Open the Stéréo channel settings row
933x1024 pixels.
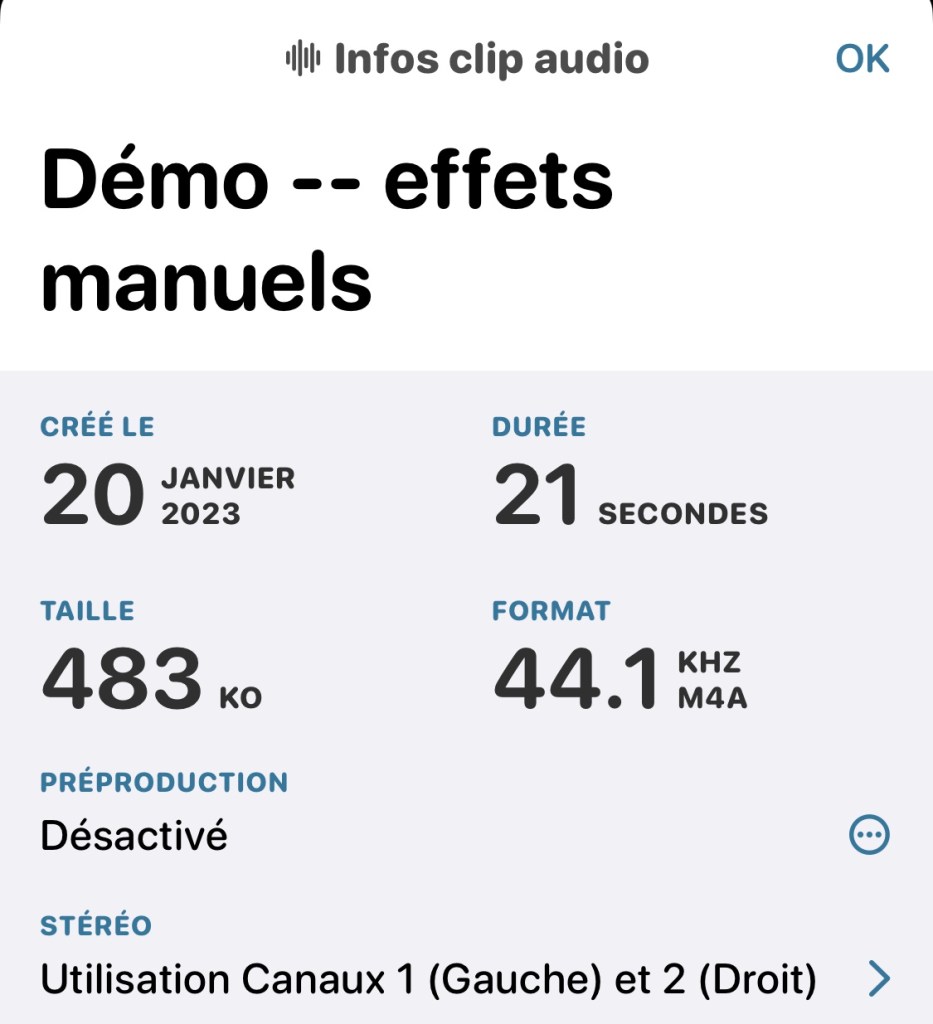[465, 978]
